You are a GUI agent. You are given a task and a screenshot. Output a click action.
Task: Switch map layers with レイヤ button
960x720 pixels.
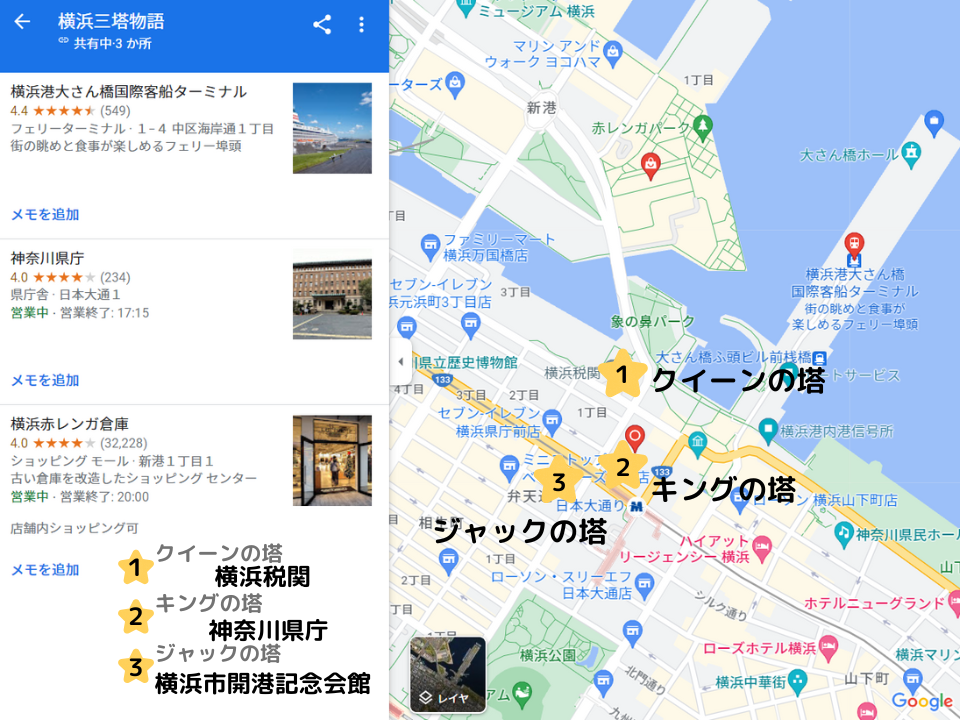(x=448, y=674)
